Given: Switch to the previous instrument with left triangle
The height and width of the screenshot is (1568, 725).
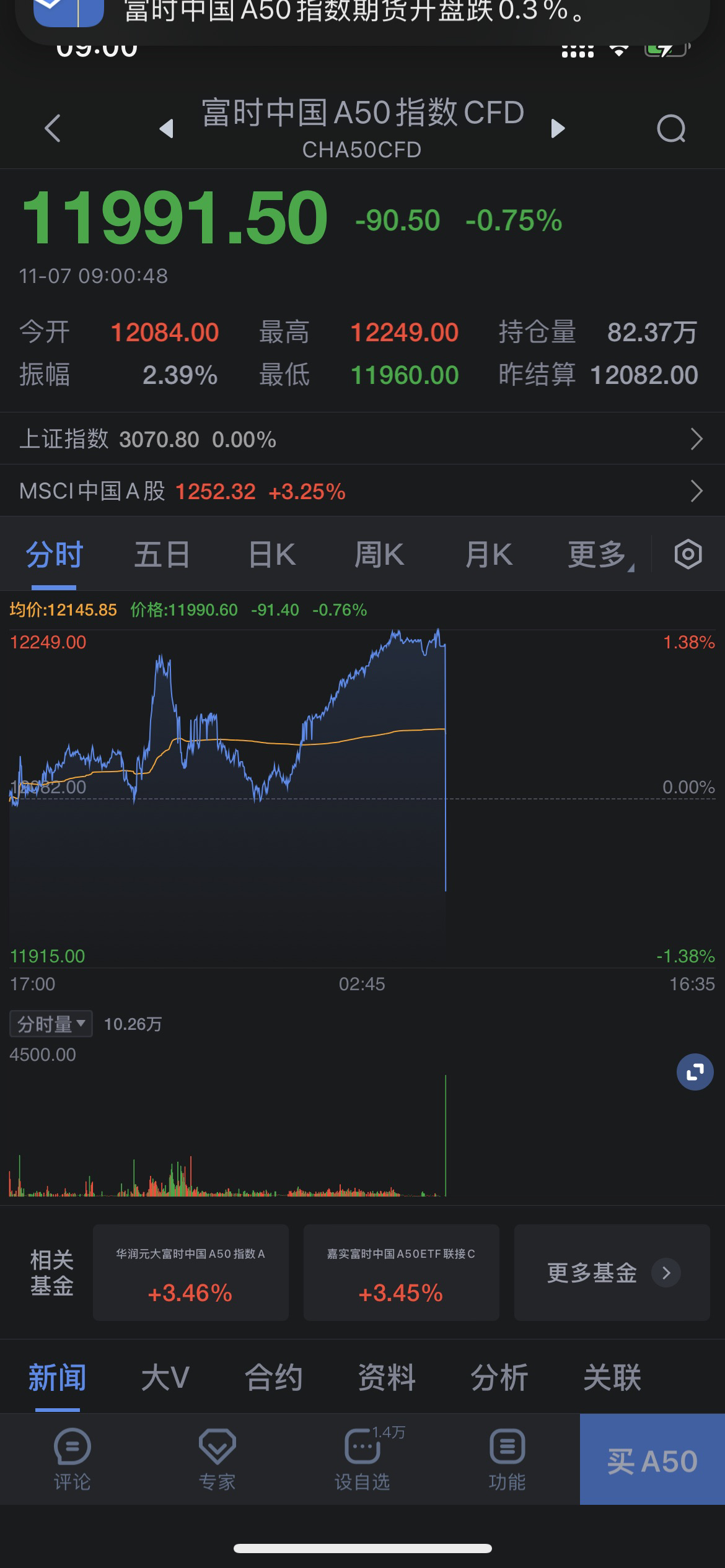Looking at the screenshot, I should pos(166,129).
